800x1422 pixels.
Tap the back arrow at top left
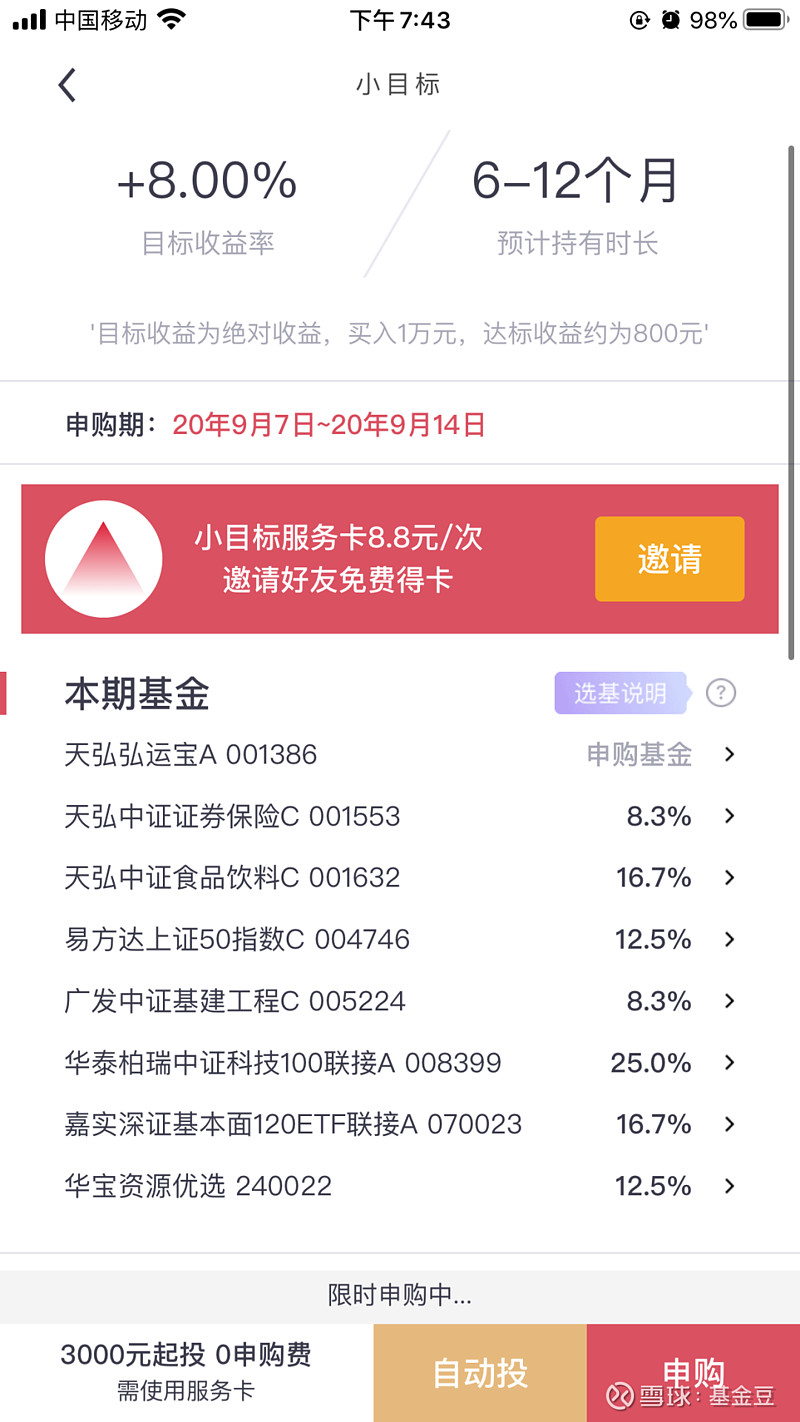pos(67,85)
